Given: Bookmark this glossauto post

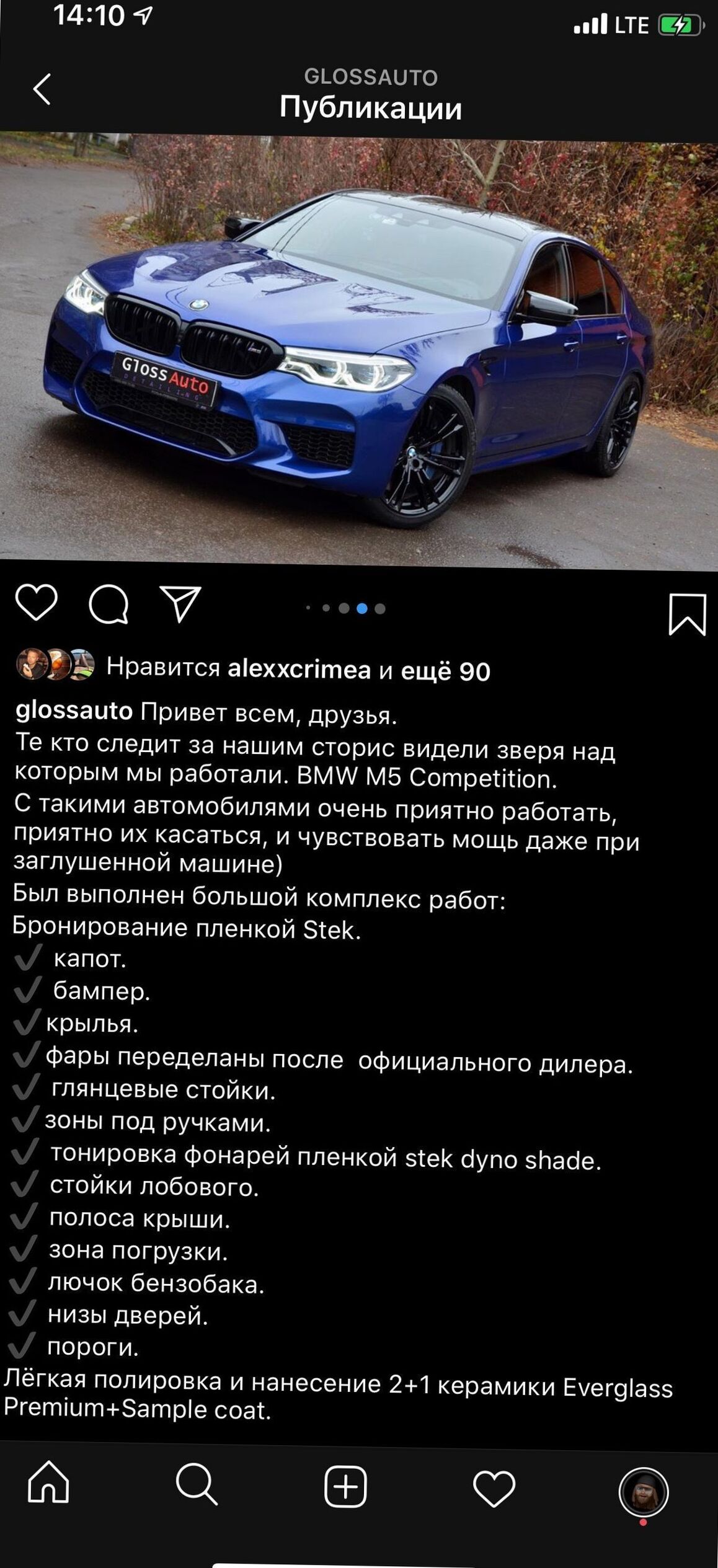Looking at the screenshot, I should 687,614.
